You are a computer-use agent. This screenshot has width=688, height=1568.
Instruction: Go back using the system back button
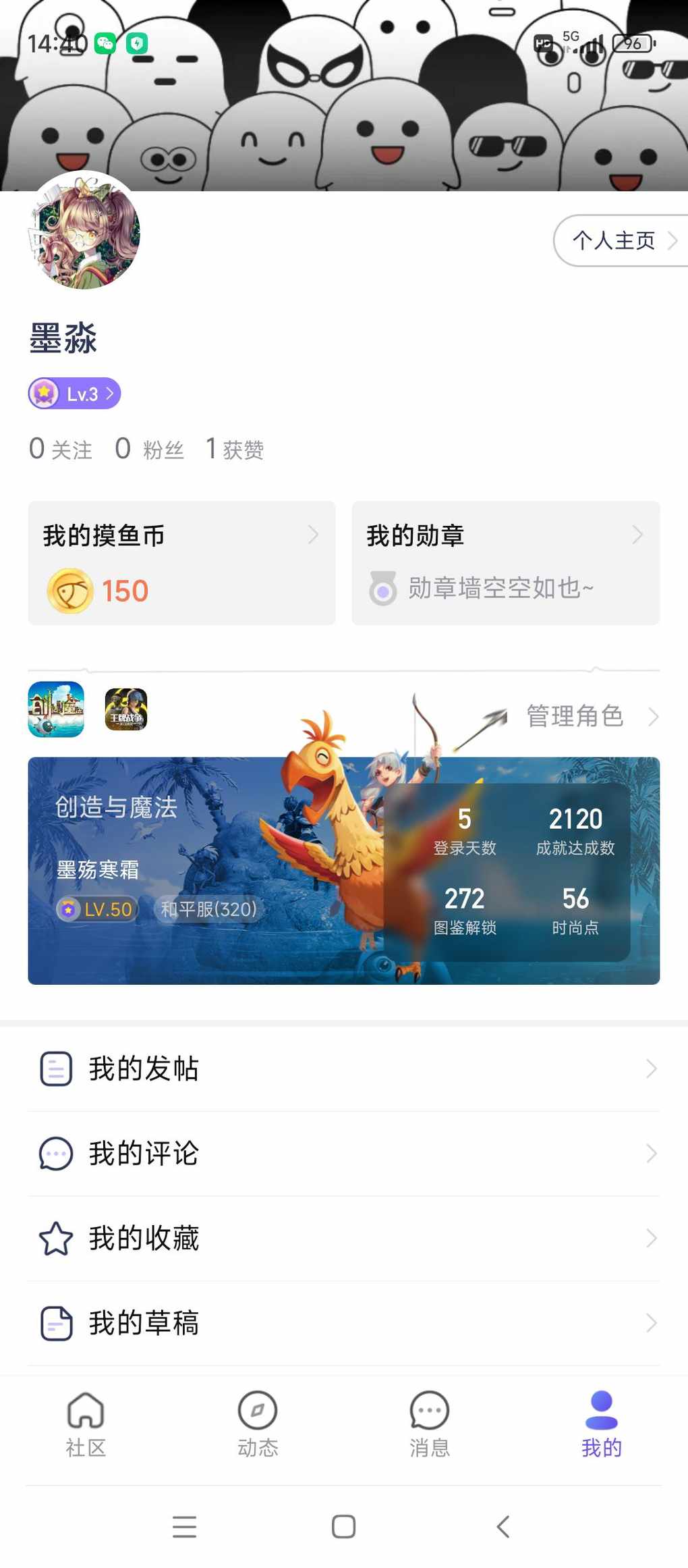pos(503,1527)
